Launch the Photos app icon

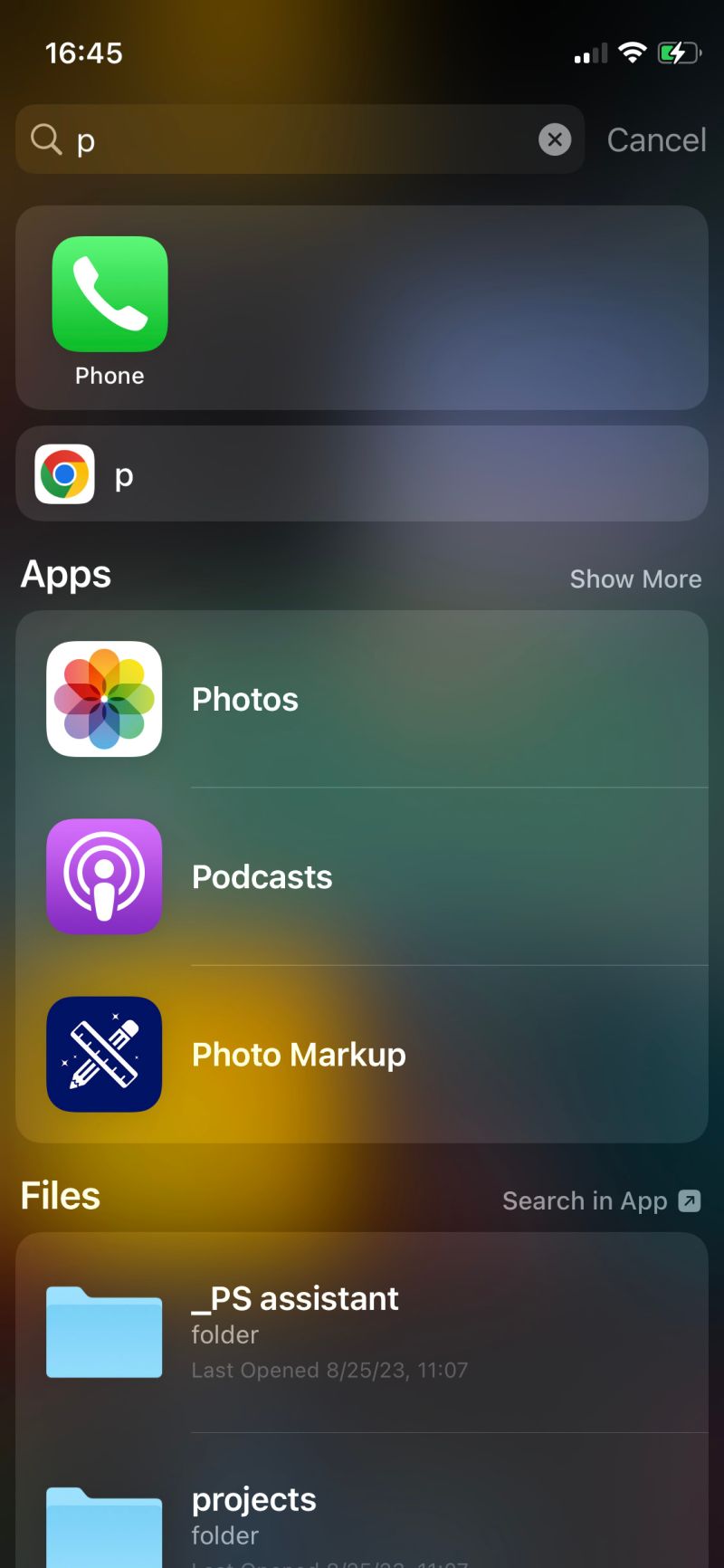coord(103,698)
